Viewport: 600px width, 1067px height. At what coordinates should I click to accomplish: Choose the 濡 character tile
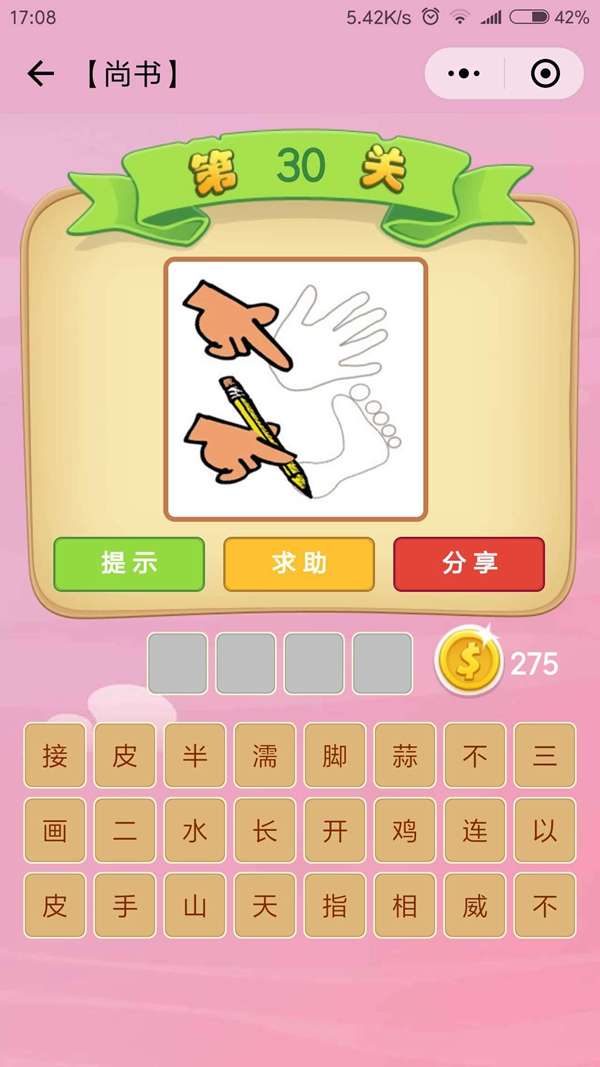pos(265,755)
